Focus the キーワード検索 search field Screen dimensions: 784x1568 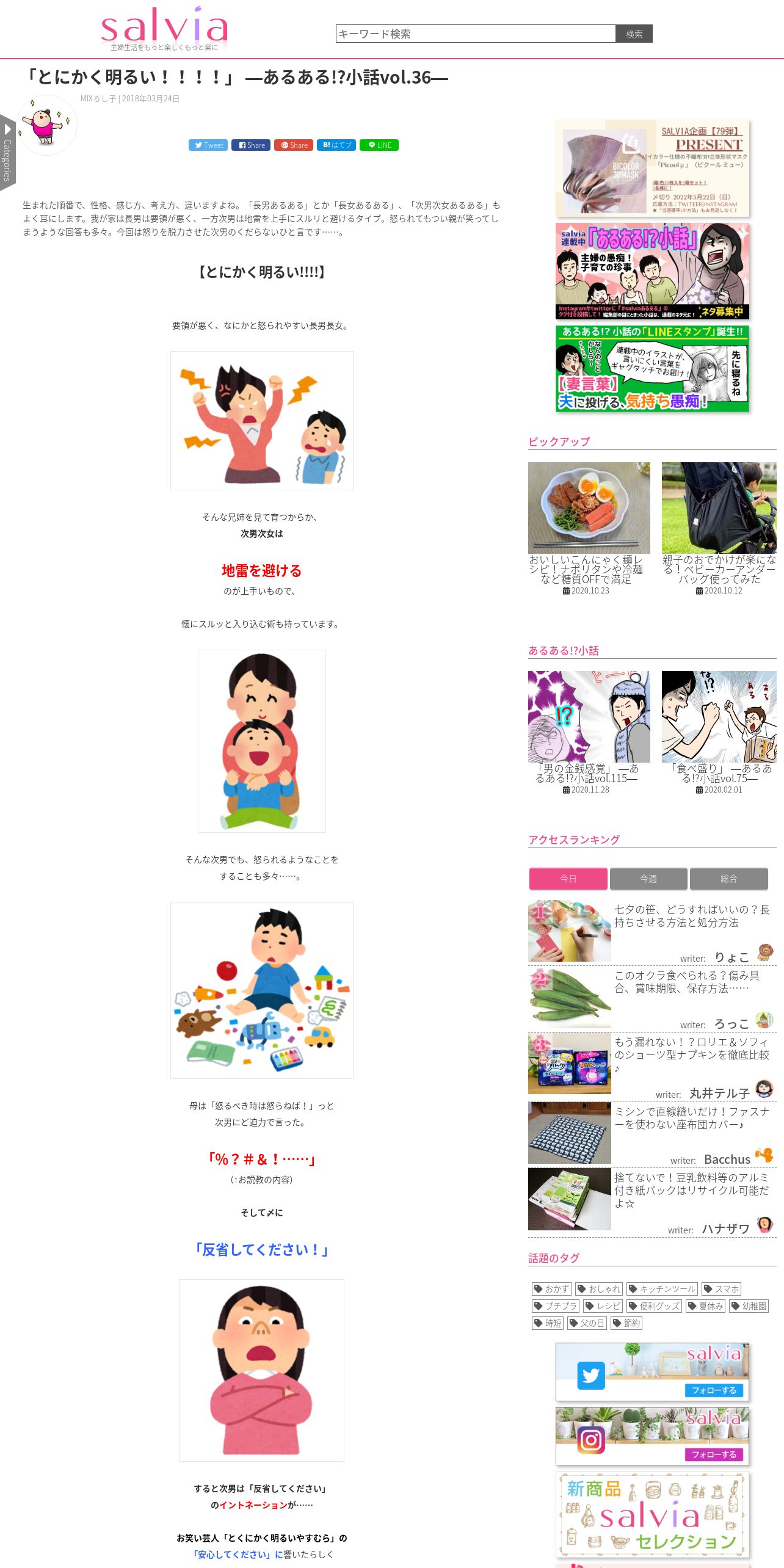(476, 34)
